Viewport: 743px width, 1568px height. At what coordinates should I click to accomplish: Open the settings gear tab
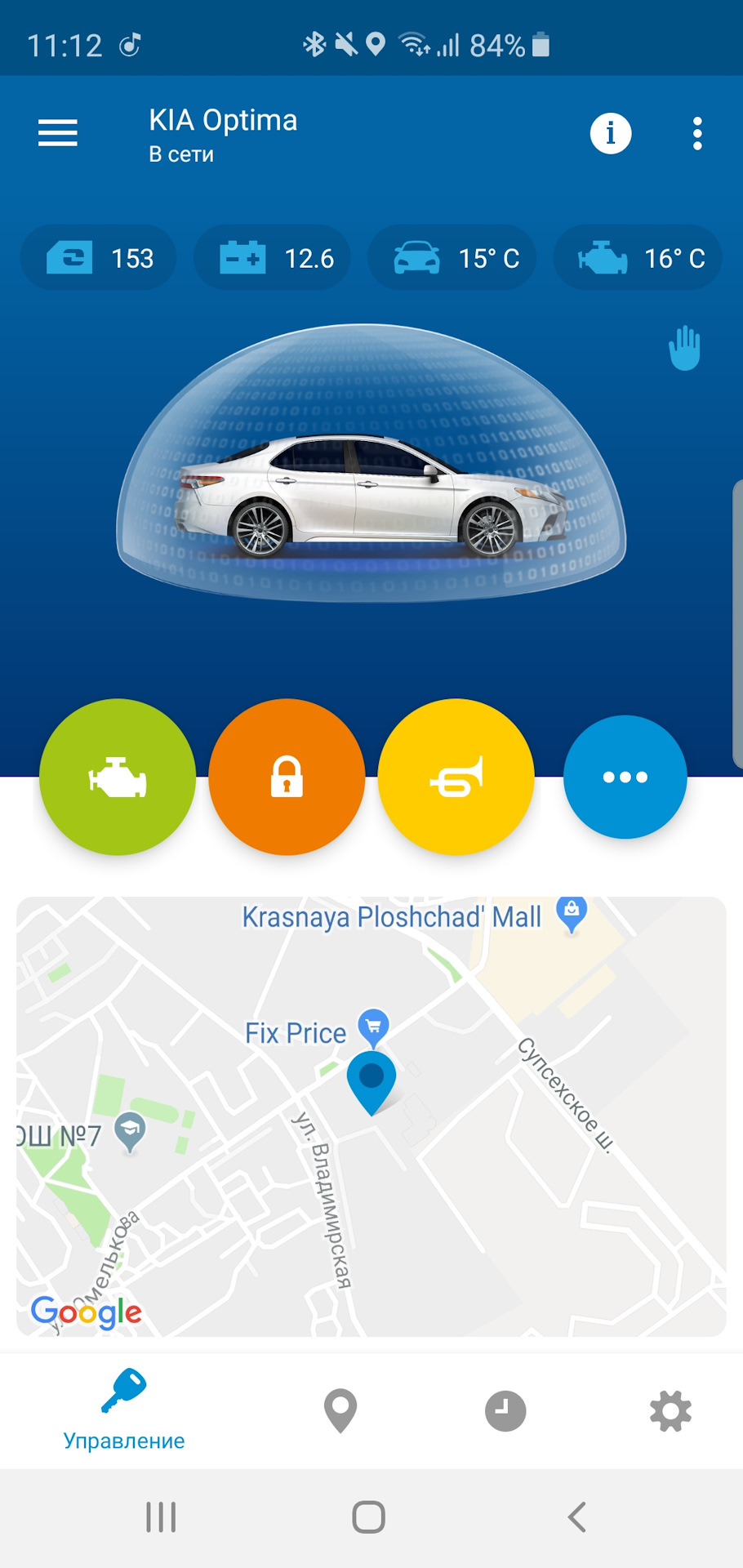tap(670, 1410)
